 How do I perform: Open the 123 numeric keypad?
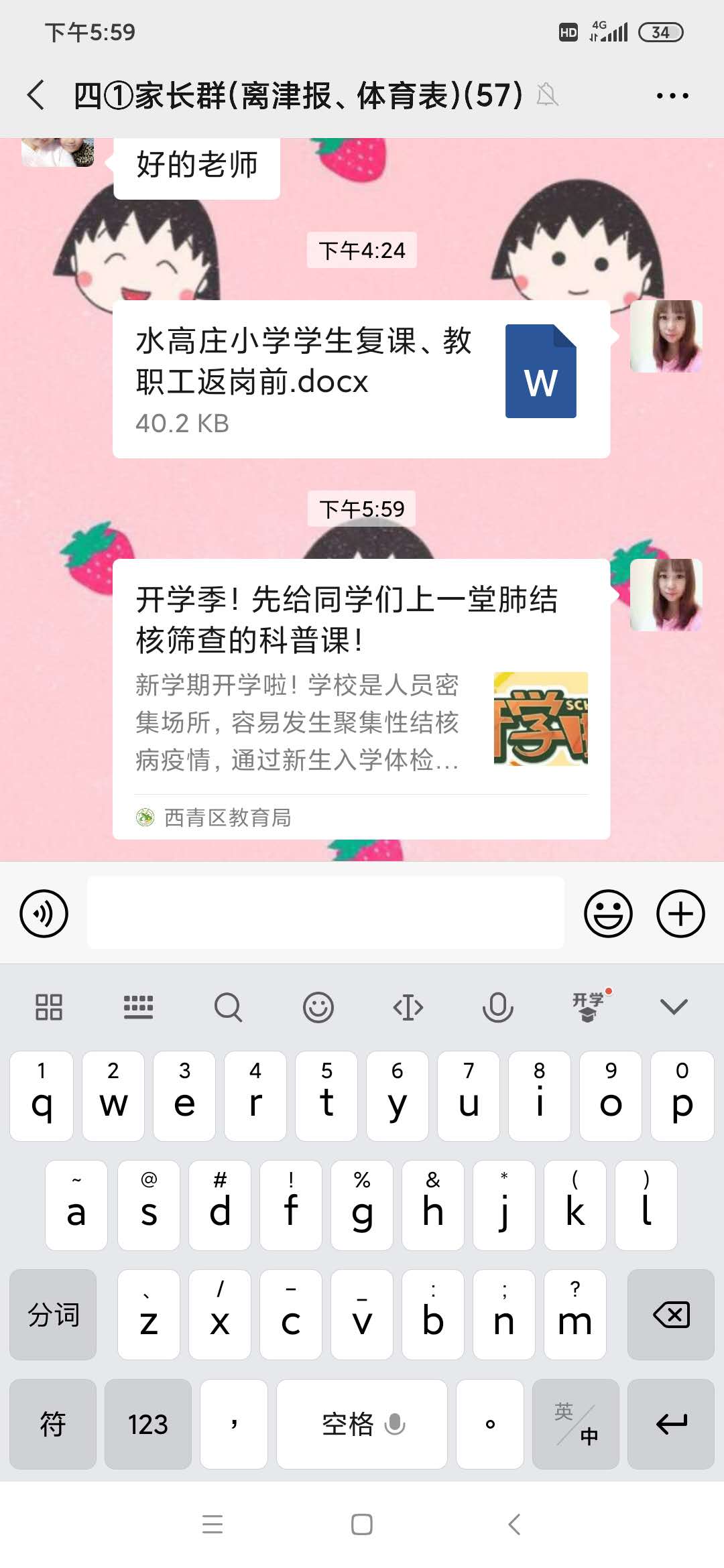click(x=147, y=1424)
